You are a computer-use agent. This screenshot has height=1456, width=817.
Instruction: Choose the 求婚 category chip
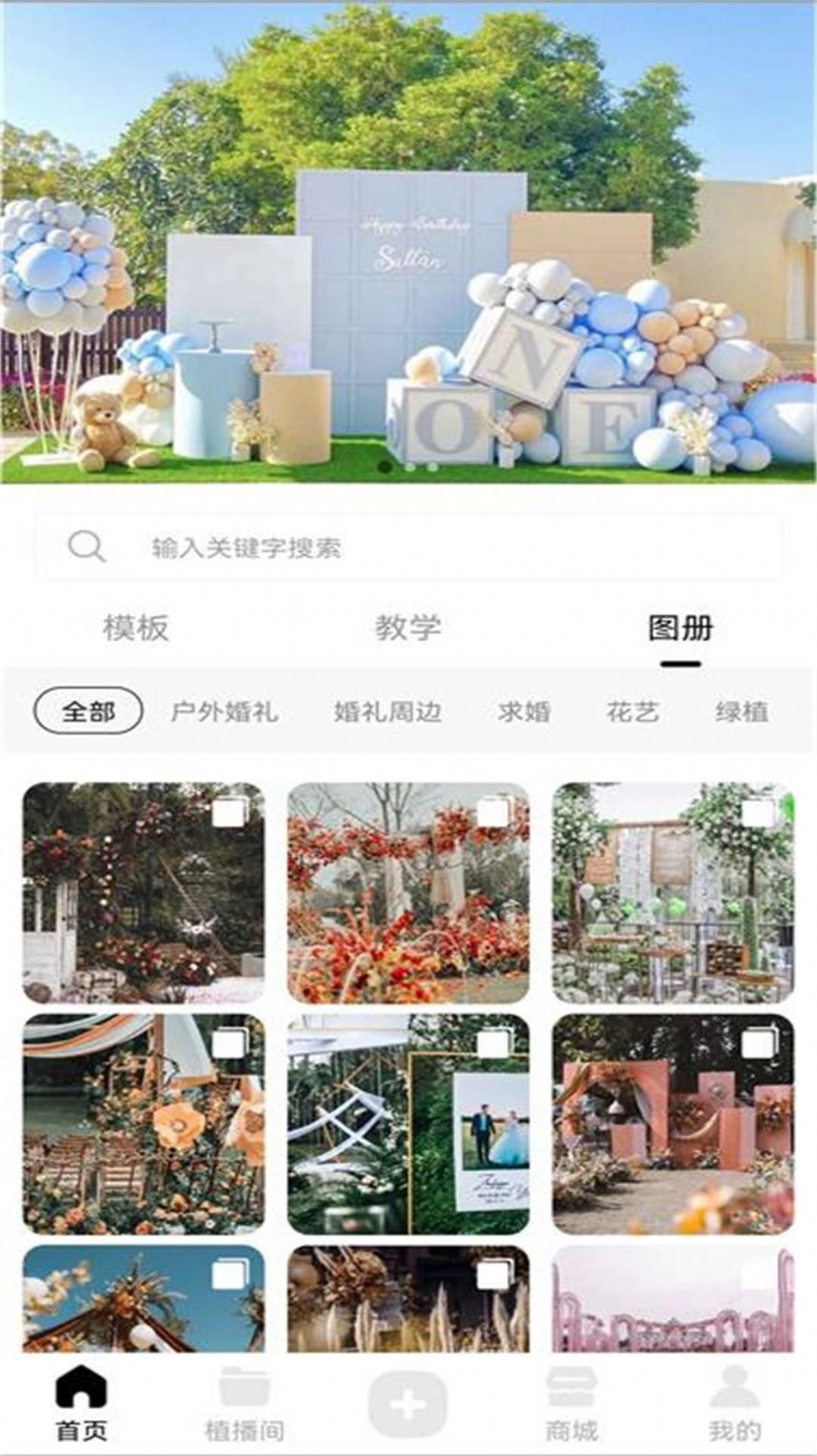(524, 712)
